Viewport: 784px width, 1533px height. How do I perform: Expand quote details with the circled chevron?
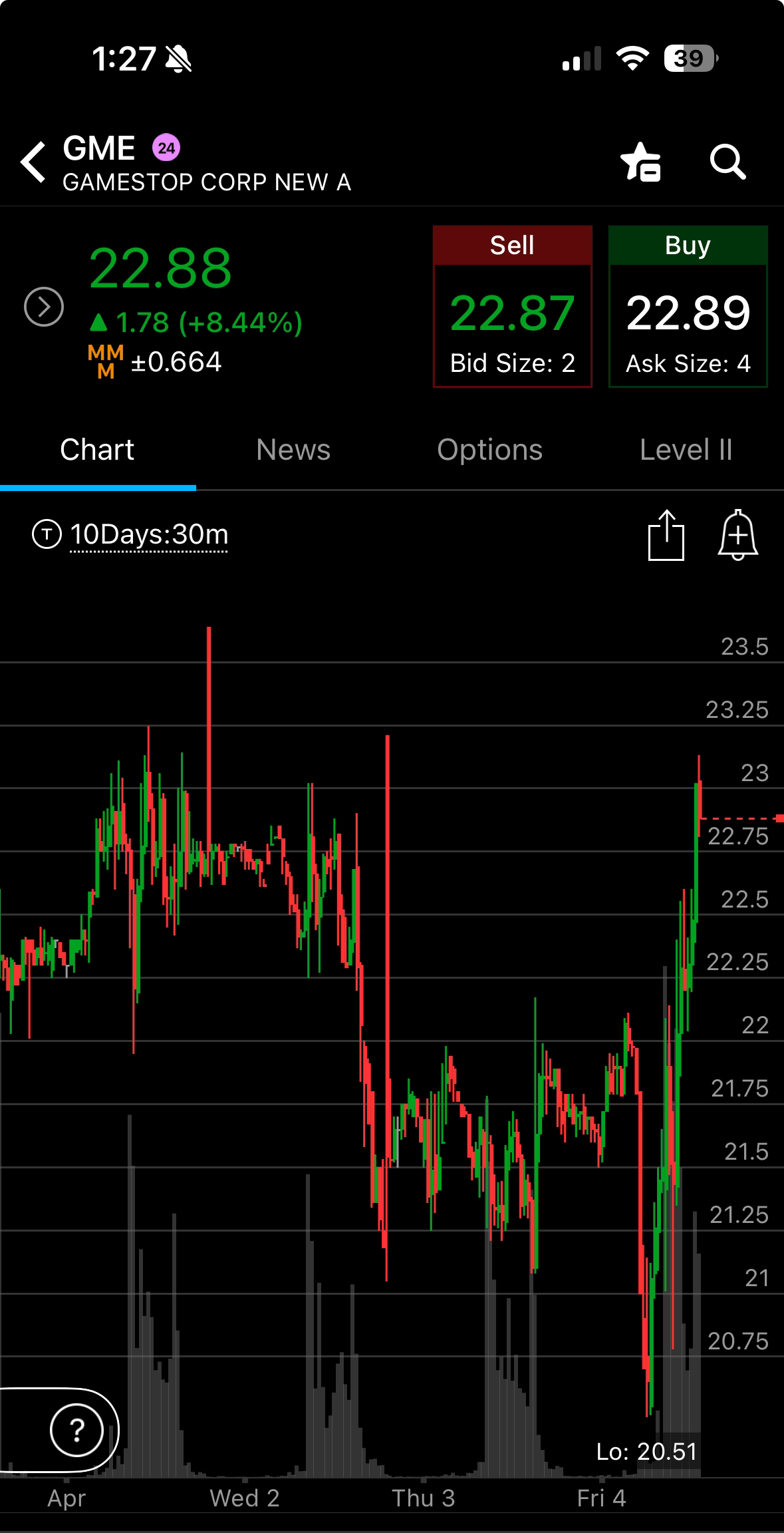click(x=44, y=307)
